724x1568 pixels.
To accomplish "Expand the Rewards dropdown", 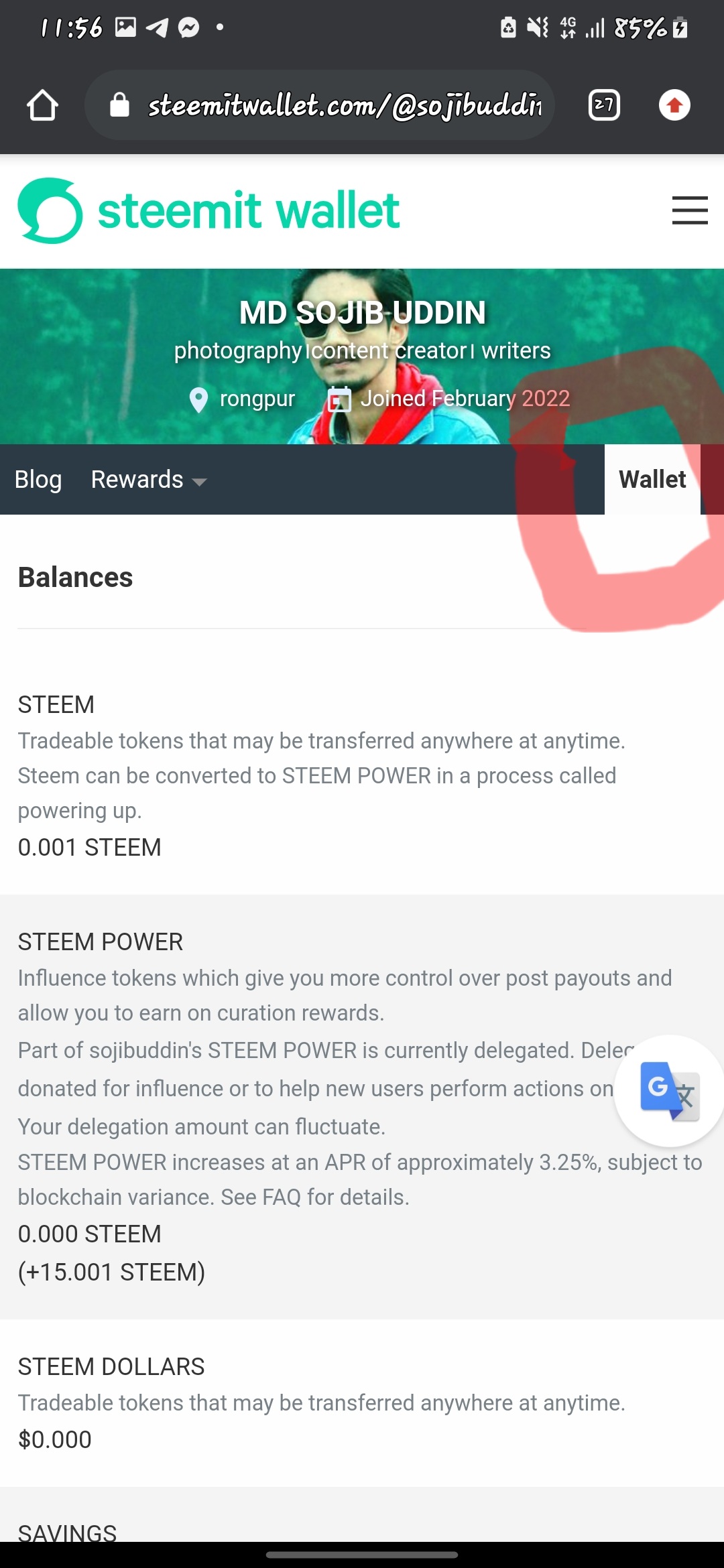I will pos(149,480).
